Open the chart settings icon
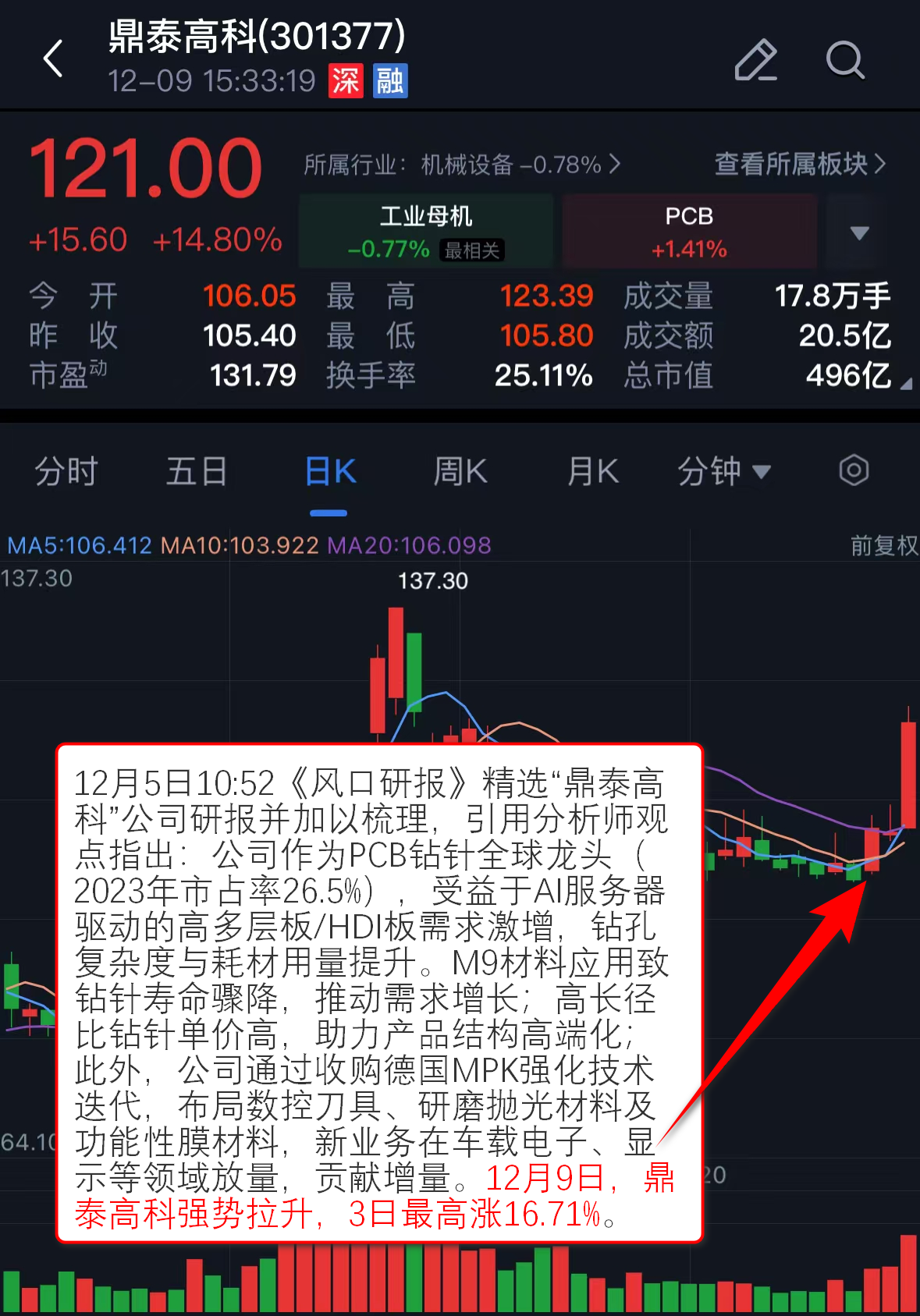This screenshot has height=1316, width=920. pos(854,470)
